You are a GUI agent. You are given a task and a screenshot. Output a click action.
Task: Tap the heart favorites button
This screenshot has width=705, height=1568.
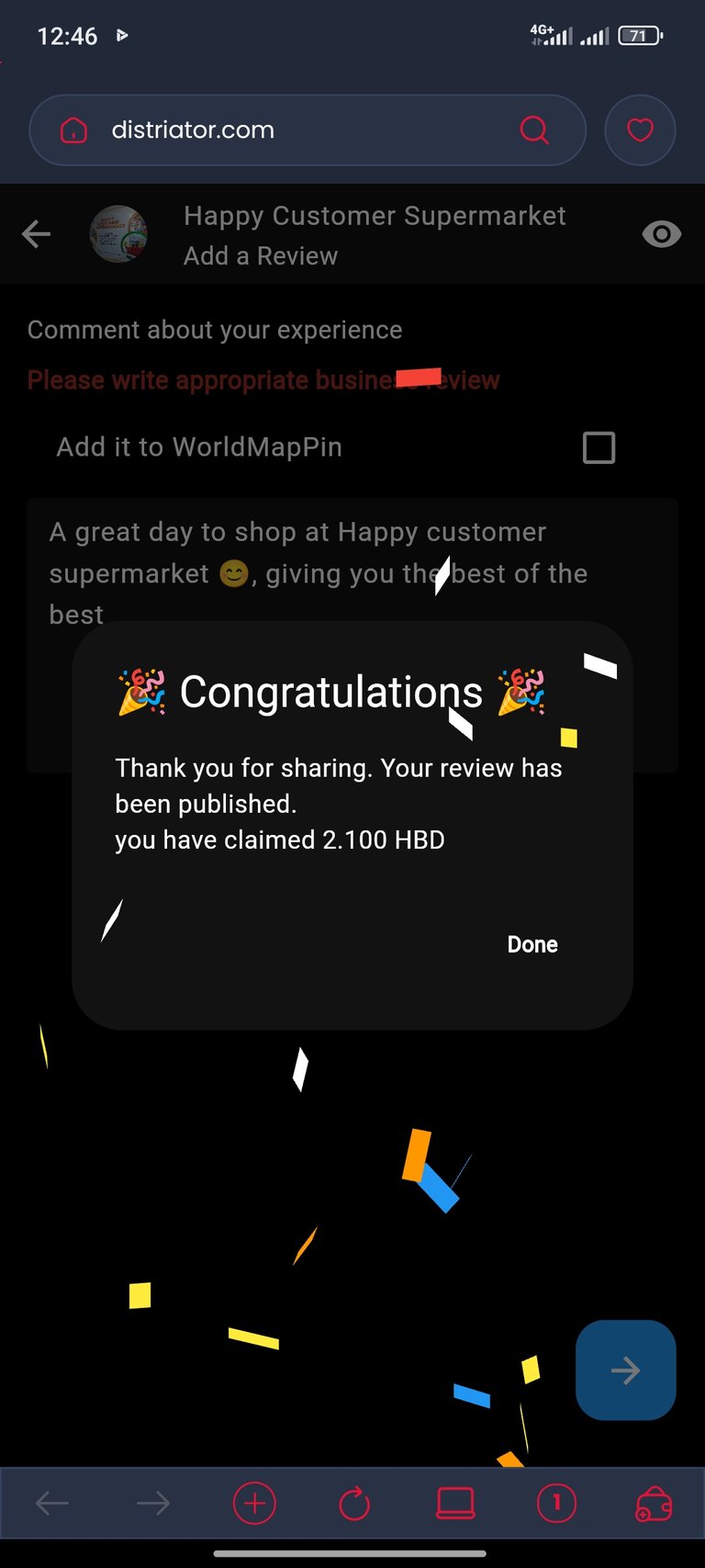640,130
